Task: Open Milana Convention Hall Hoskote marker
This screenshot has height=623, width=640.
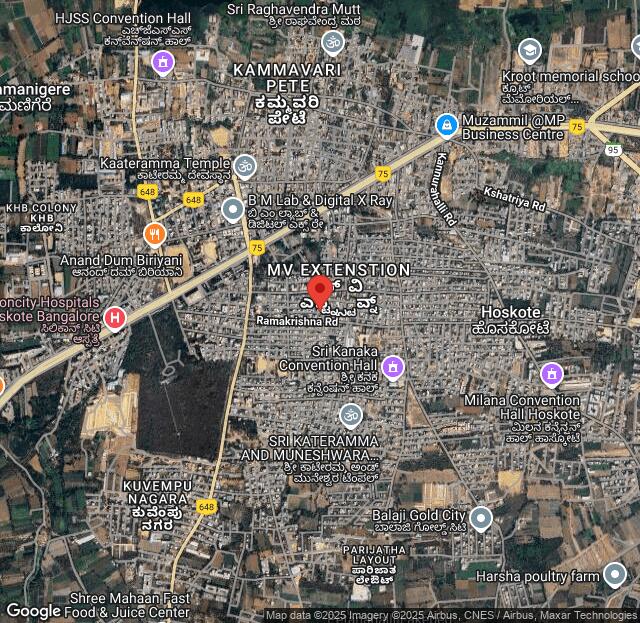Action: [x=551, y=374]
